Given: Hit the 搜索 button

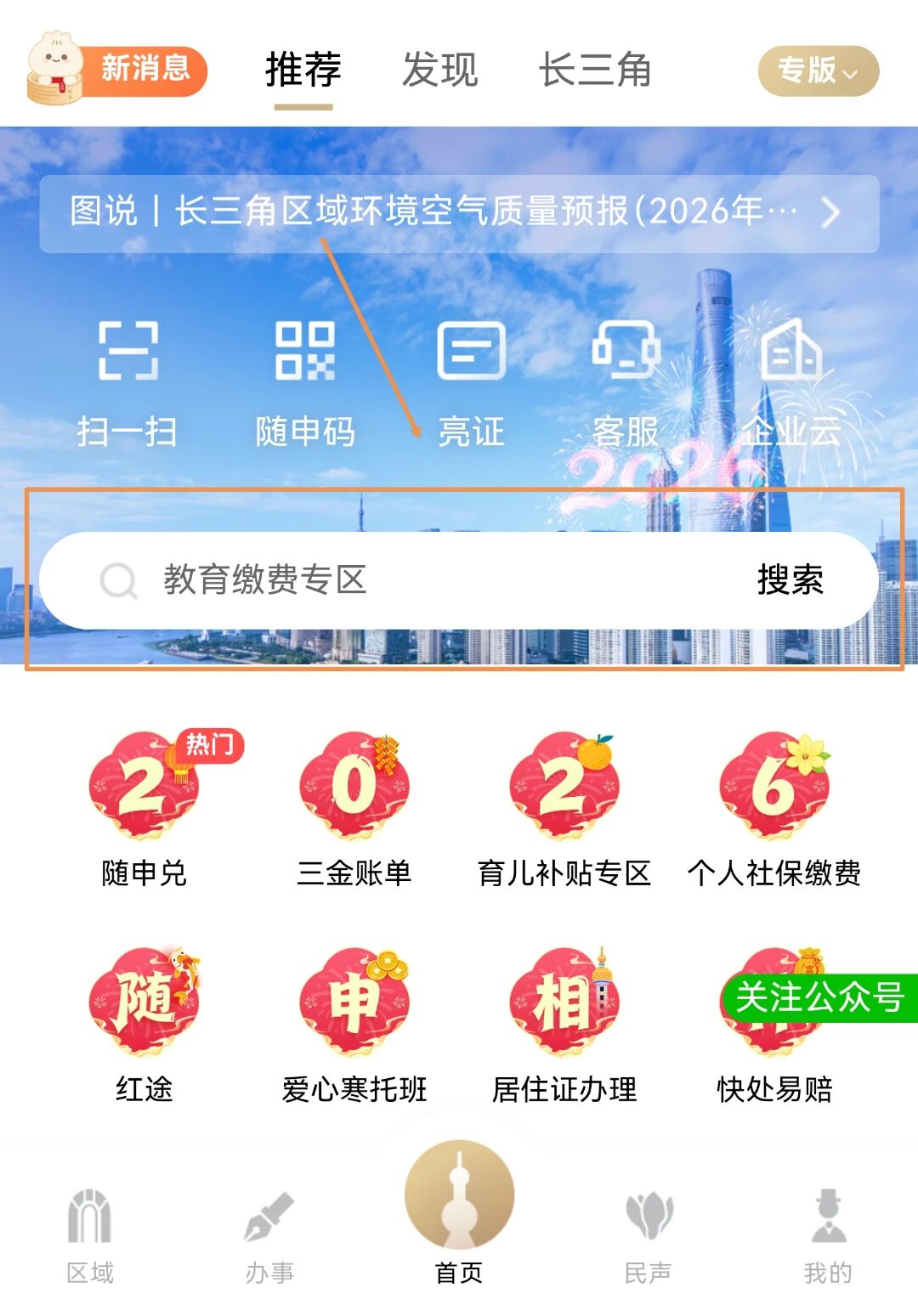Looking at the screenshot, I should (790, 581).
